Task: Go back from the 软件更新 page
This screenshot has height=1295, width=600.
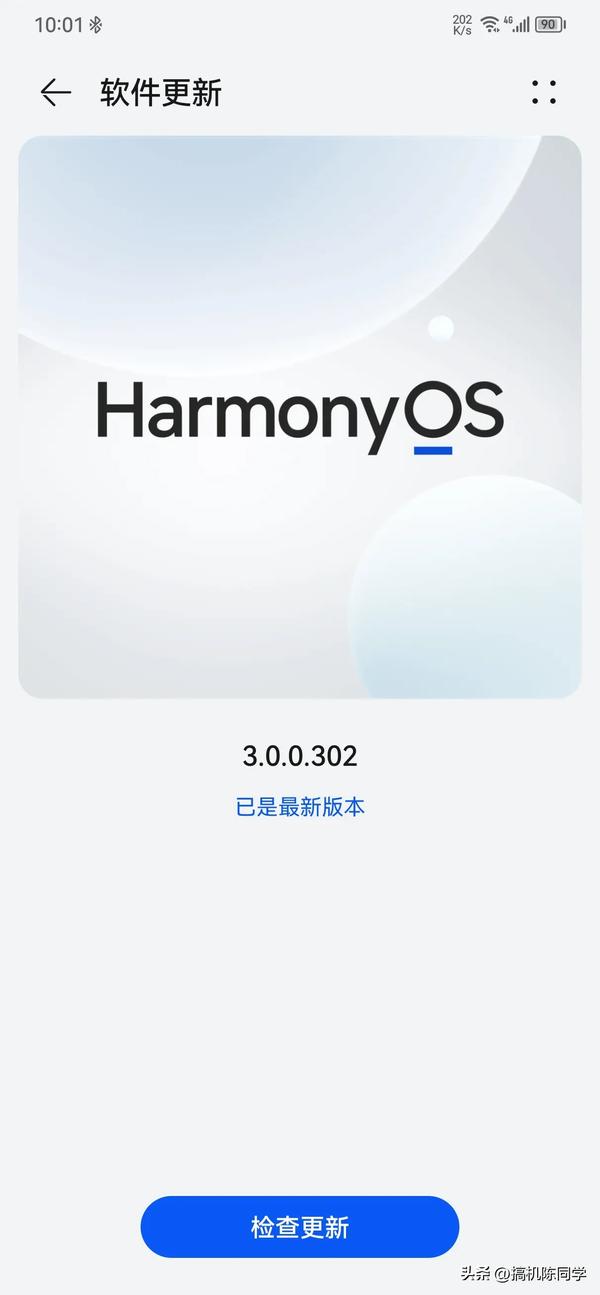Action: click(x=56, y=93)
